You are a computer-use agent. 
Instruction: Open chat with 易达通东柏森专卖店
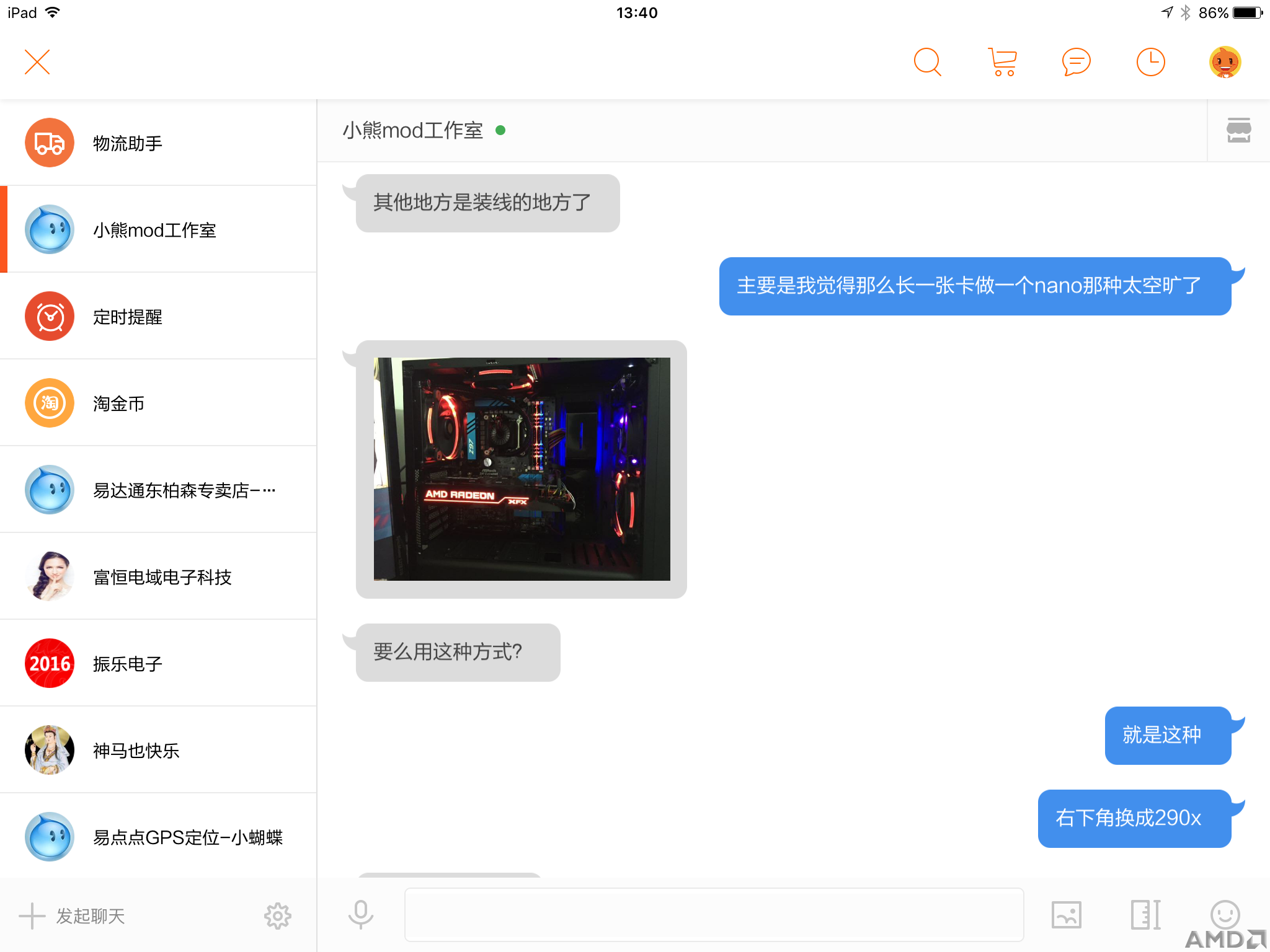point(158,490)
